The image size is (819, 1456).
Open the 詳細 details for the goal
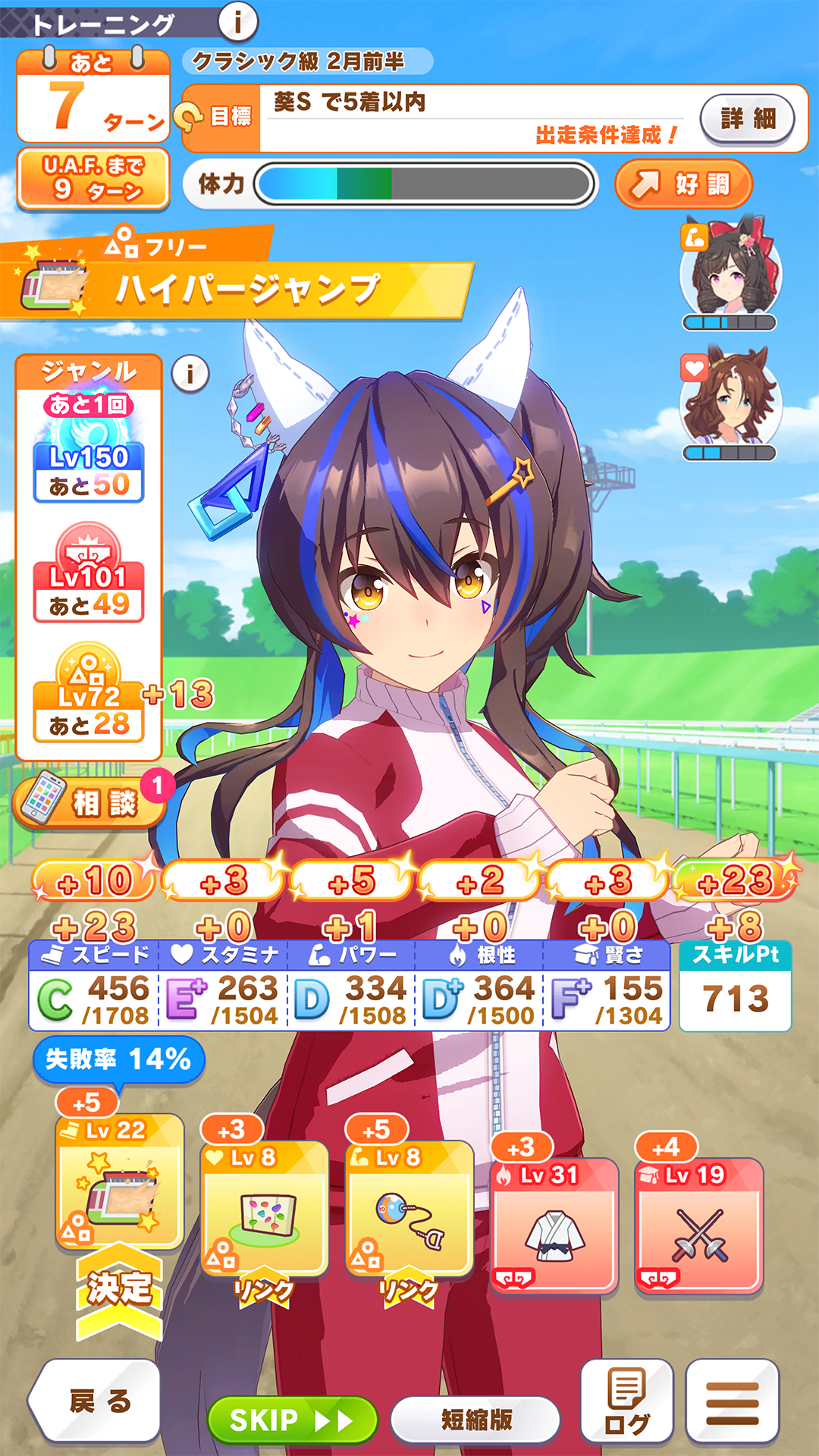point(747,119)
